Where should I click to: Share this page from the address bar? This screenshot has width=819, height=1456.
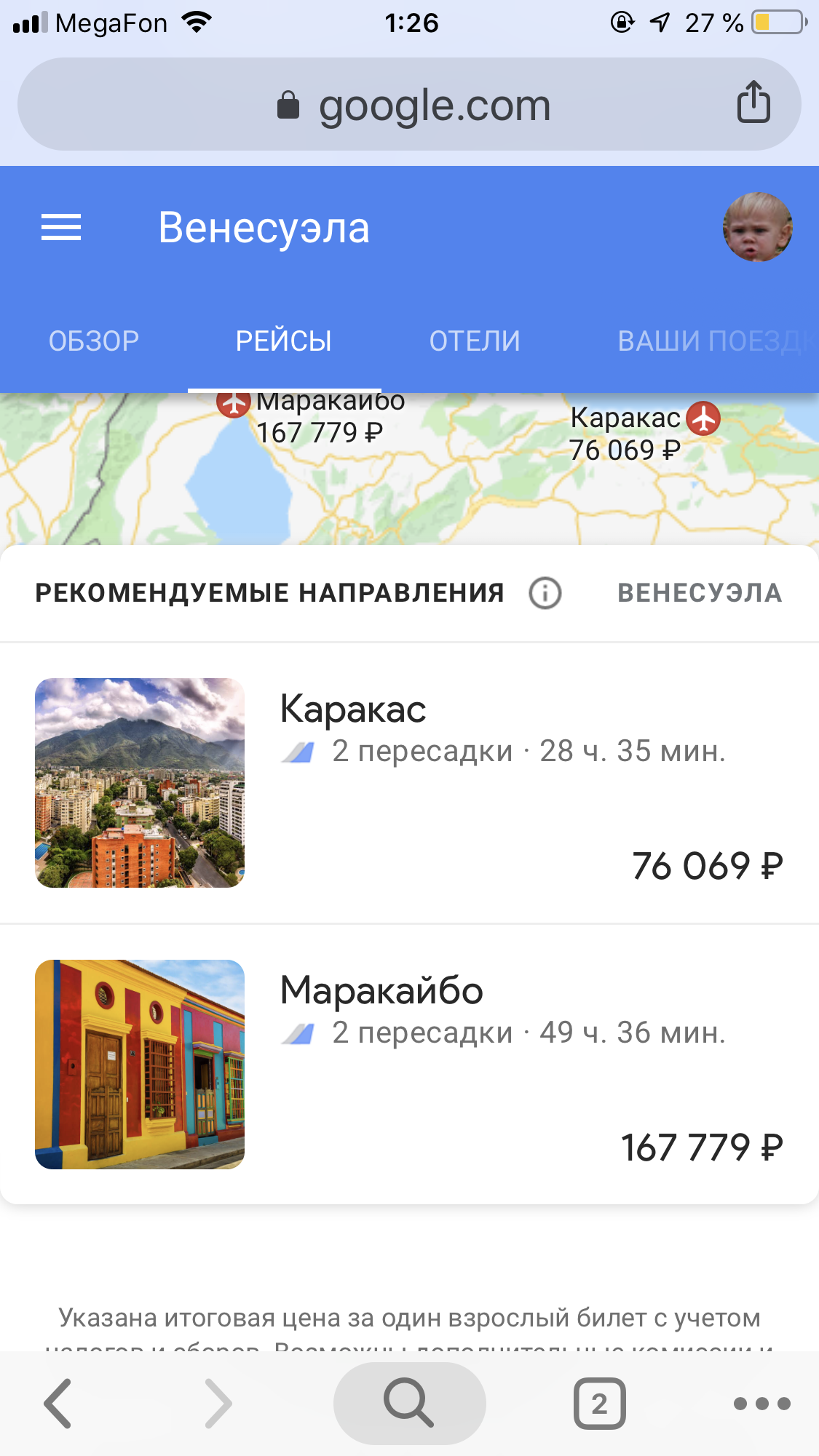[x=753, y=103]
